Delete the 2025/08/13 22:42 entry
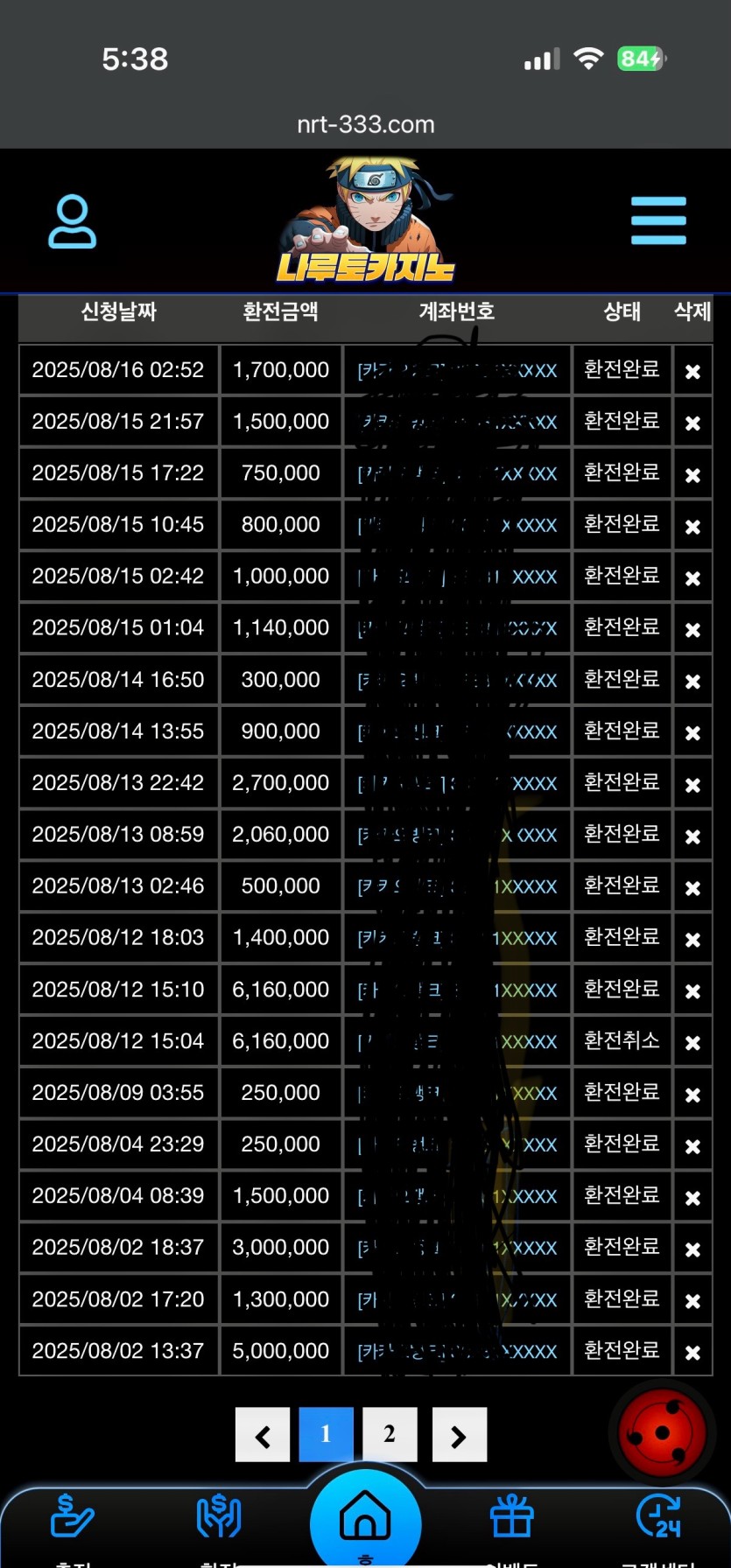The width and height of the screenshot is (731, 1568). 692,785
